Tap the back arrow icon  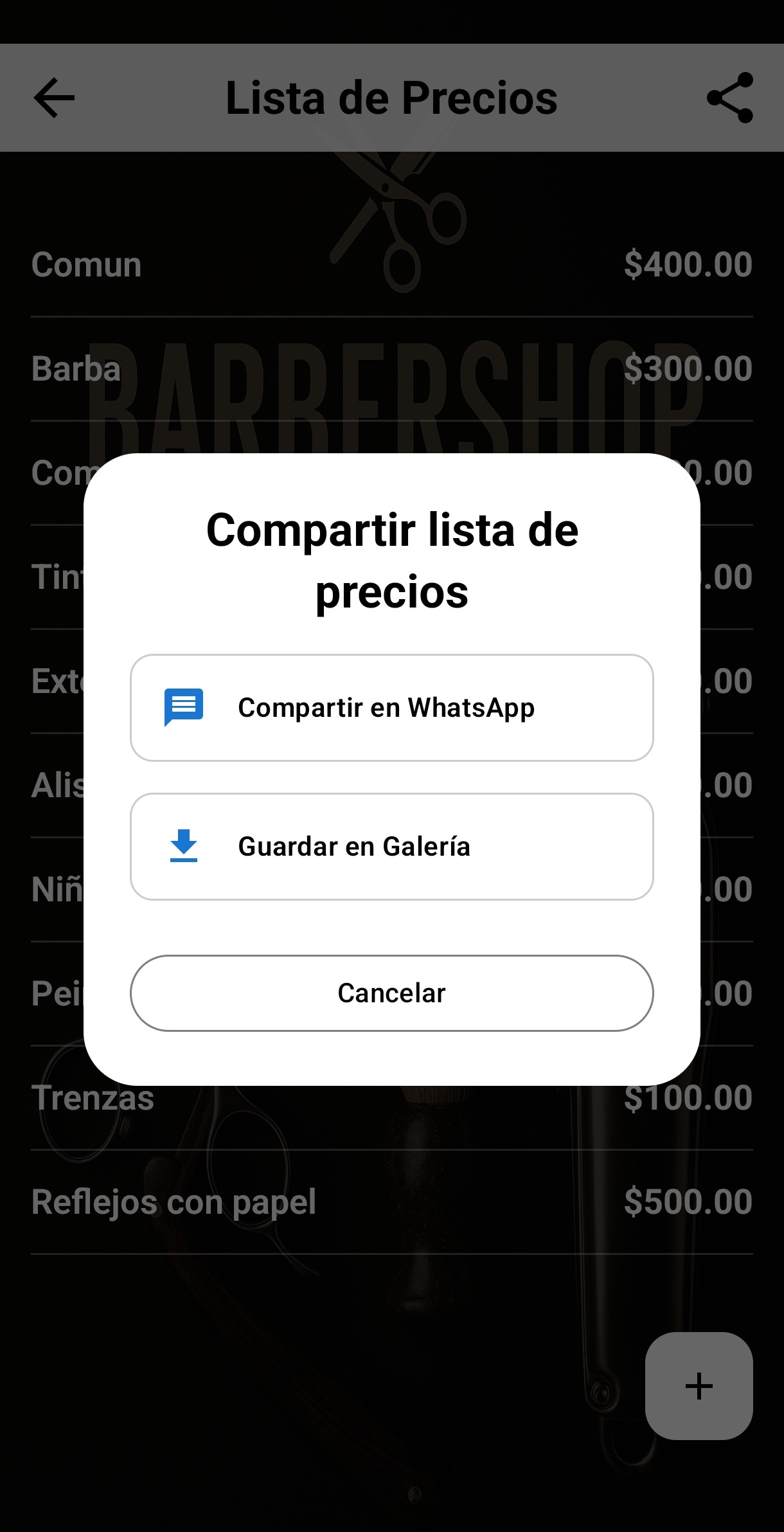(53, 98)
